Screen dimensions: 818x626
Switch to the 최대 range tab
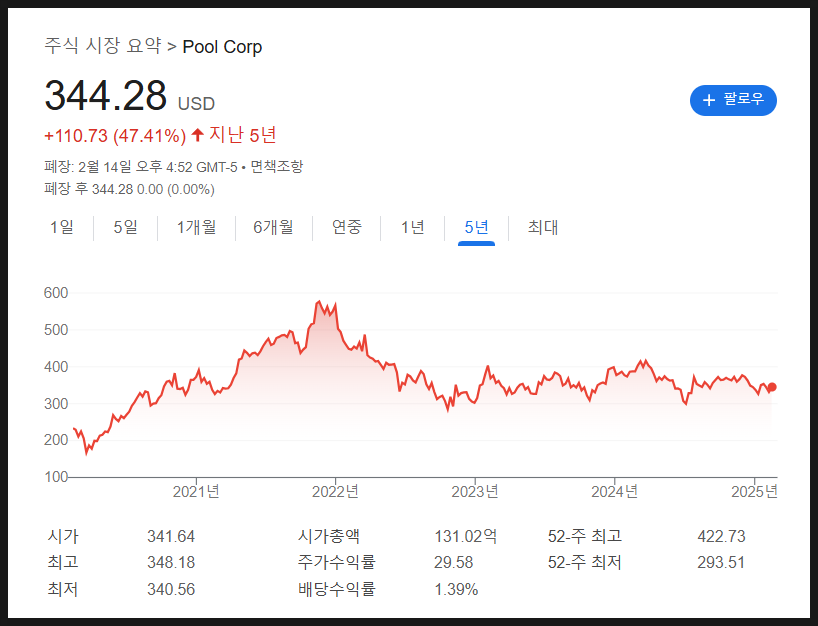[543, 228]
